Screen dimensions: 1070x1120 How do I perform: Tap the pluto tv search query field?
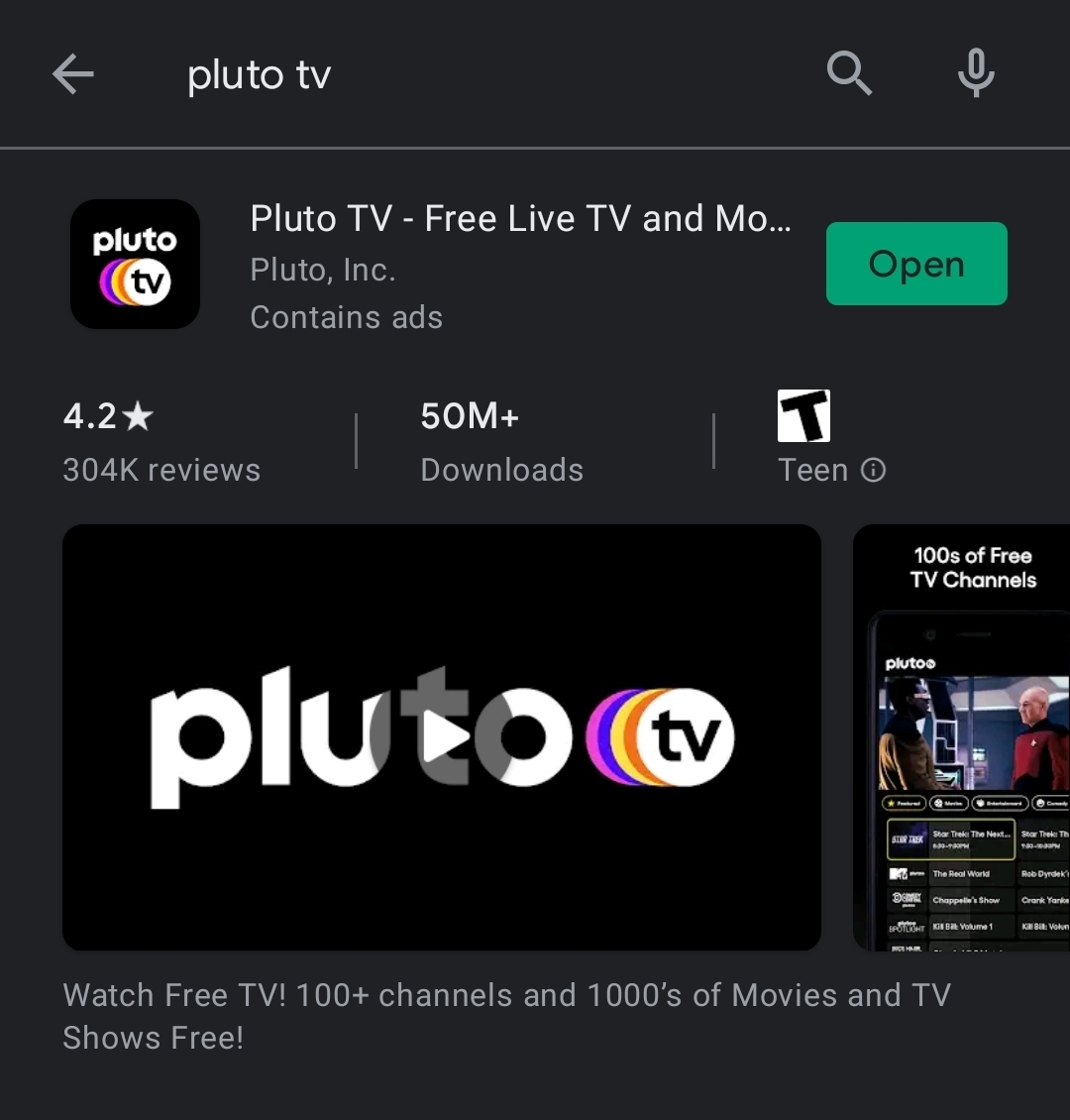[x=259, y=73]
